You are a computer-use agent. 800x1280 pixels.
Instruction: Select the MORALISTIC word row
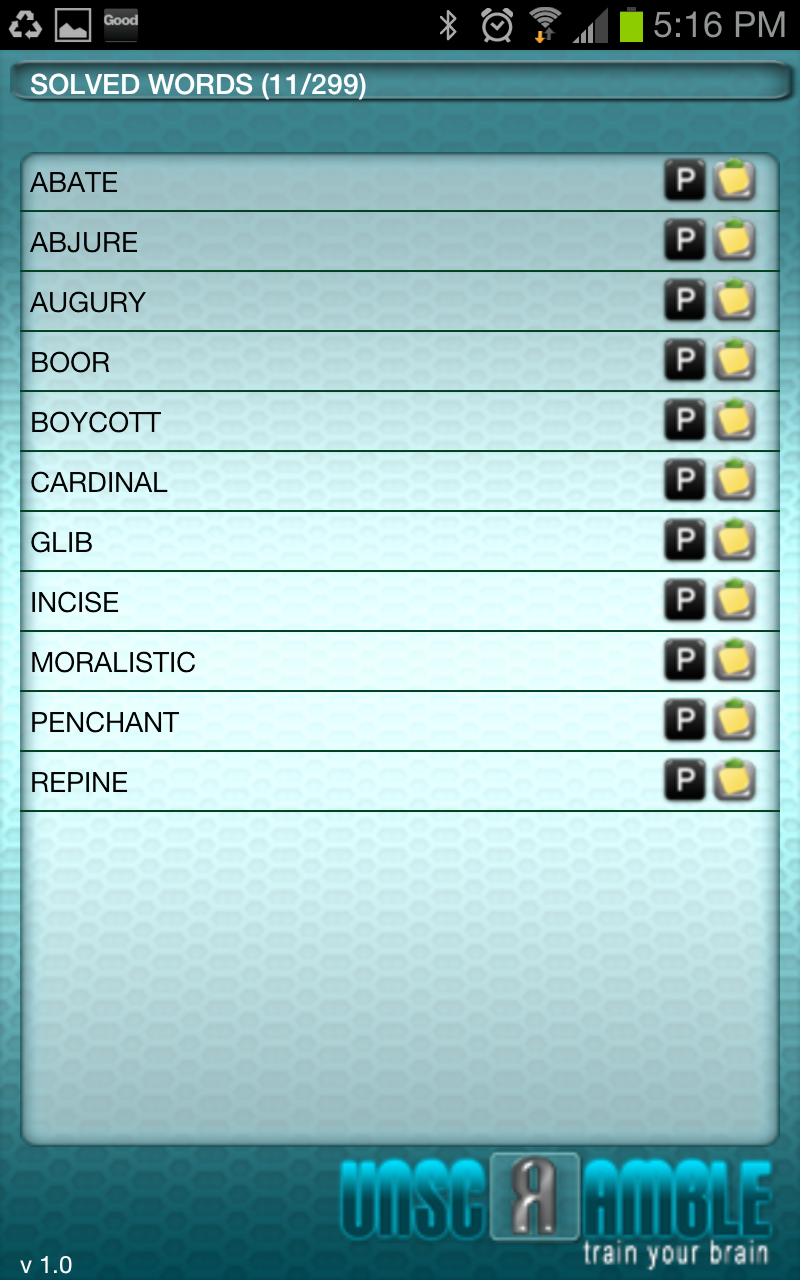coord(400,661)
